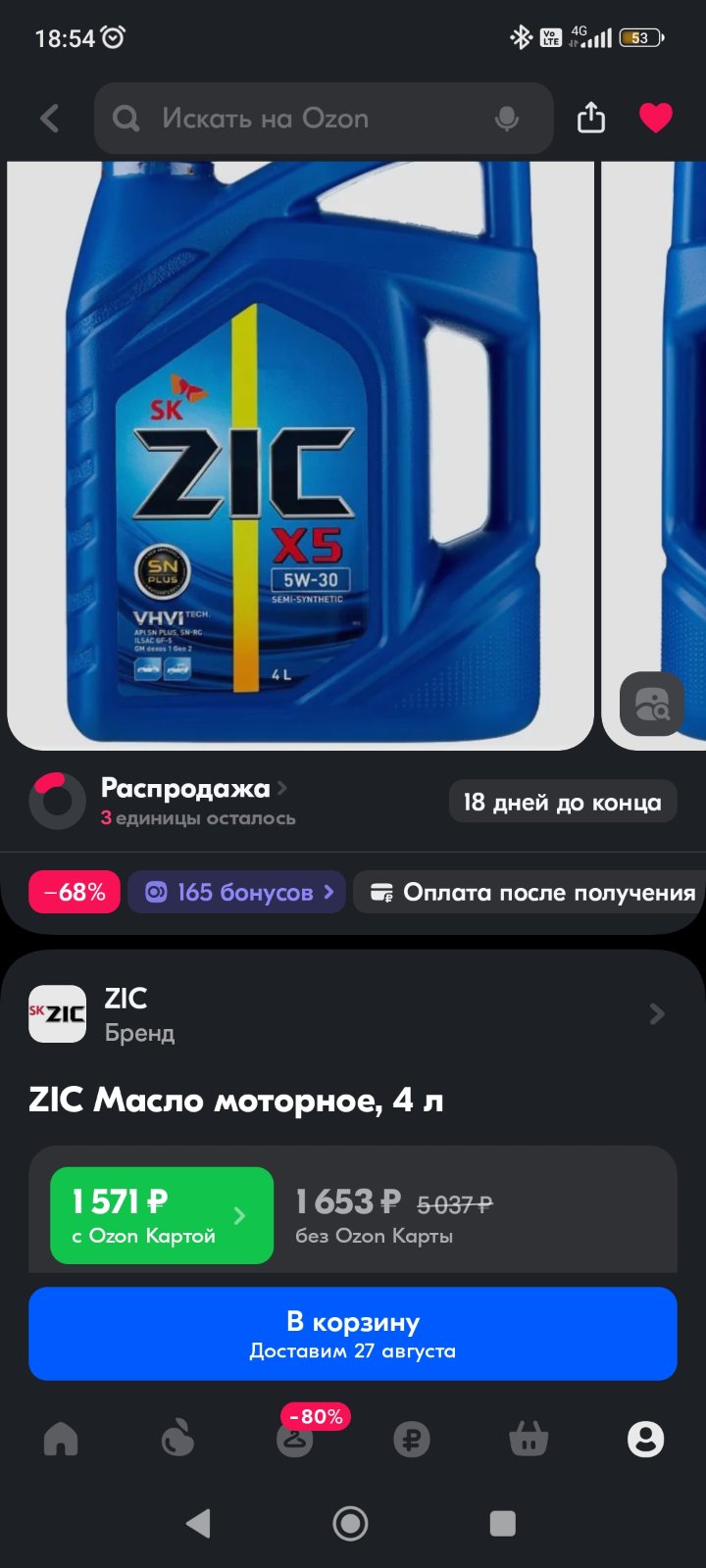706x1568 pixels.
Task: Open the -80% clothing hanger tab
Action: (x=295, y=1437)
